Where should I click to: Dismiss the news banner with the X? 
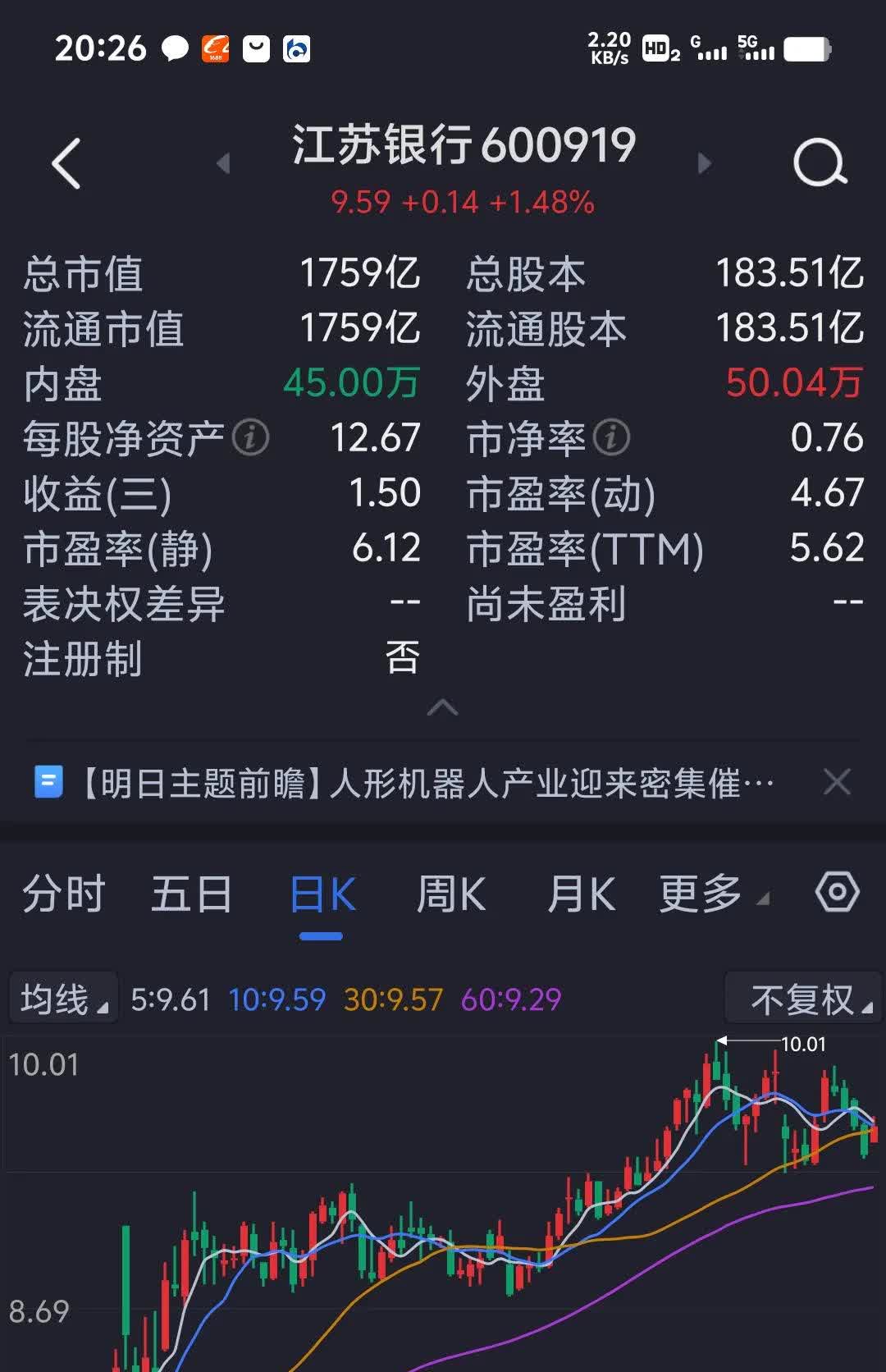coord(838,783)
